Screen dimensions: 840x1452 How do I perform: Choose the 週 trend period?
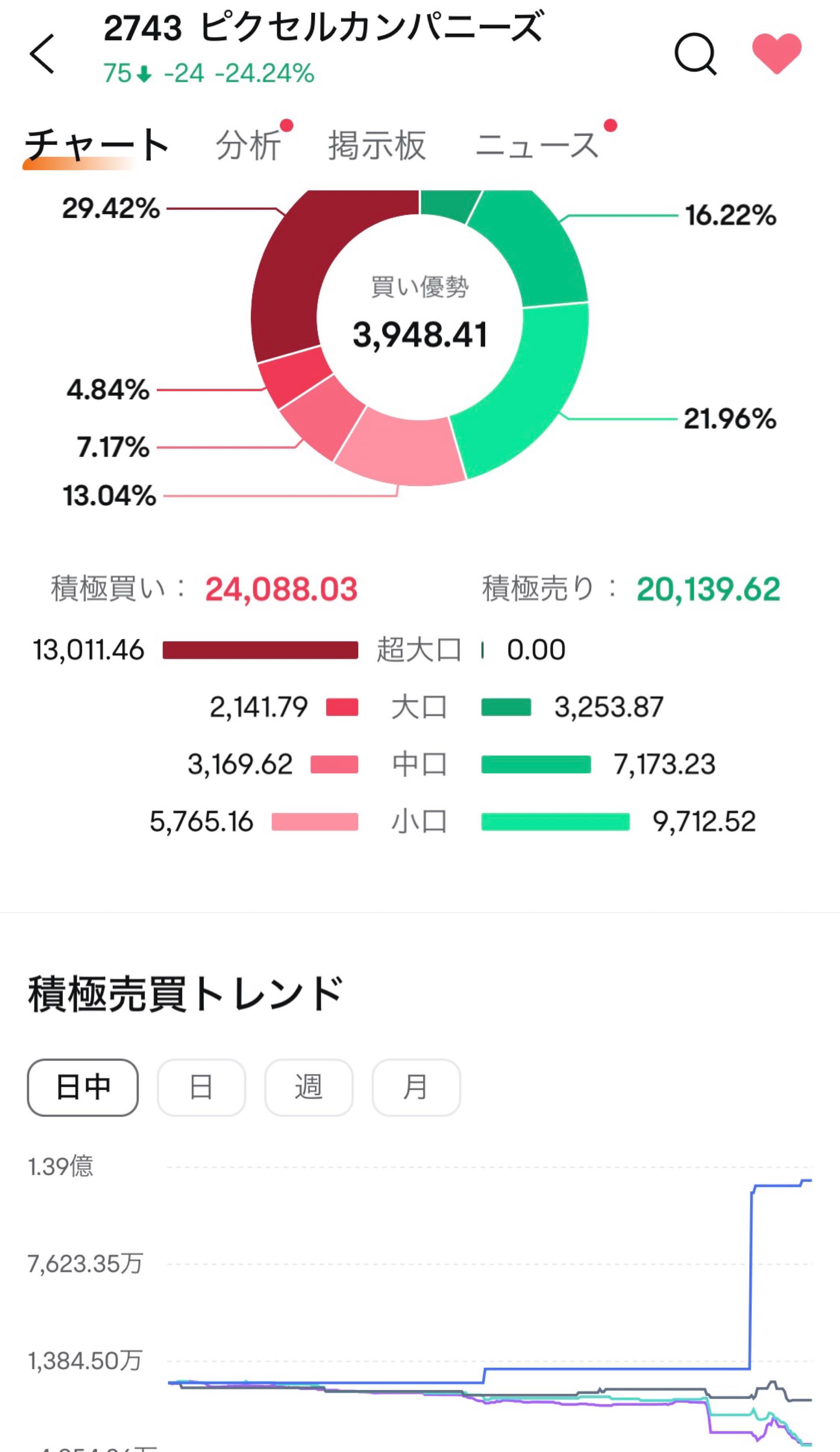308,1087
